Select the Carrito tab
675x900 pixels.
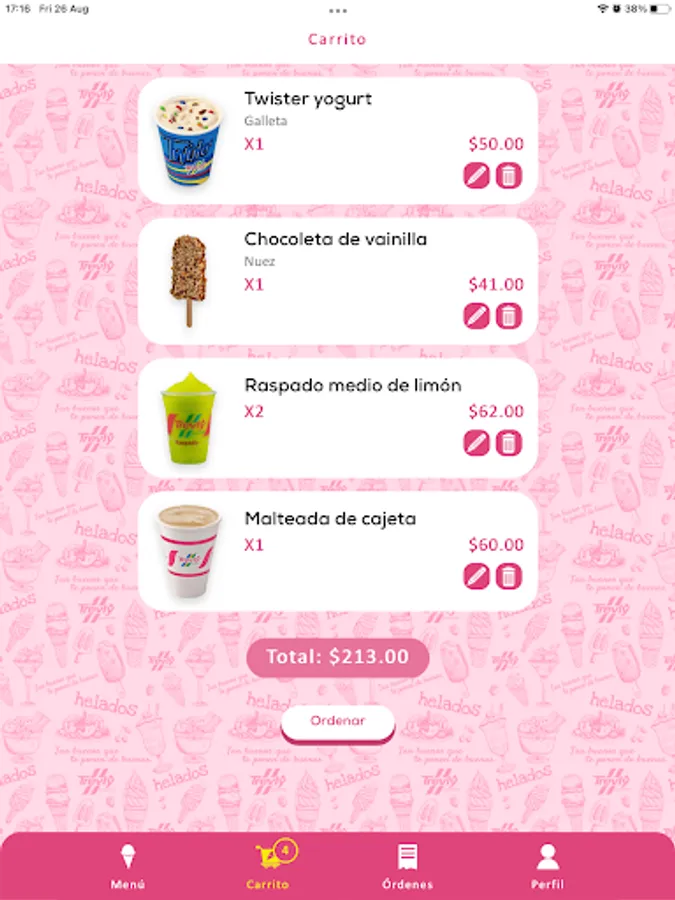[x=268, y=866]
